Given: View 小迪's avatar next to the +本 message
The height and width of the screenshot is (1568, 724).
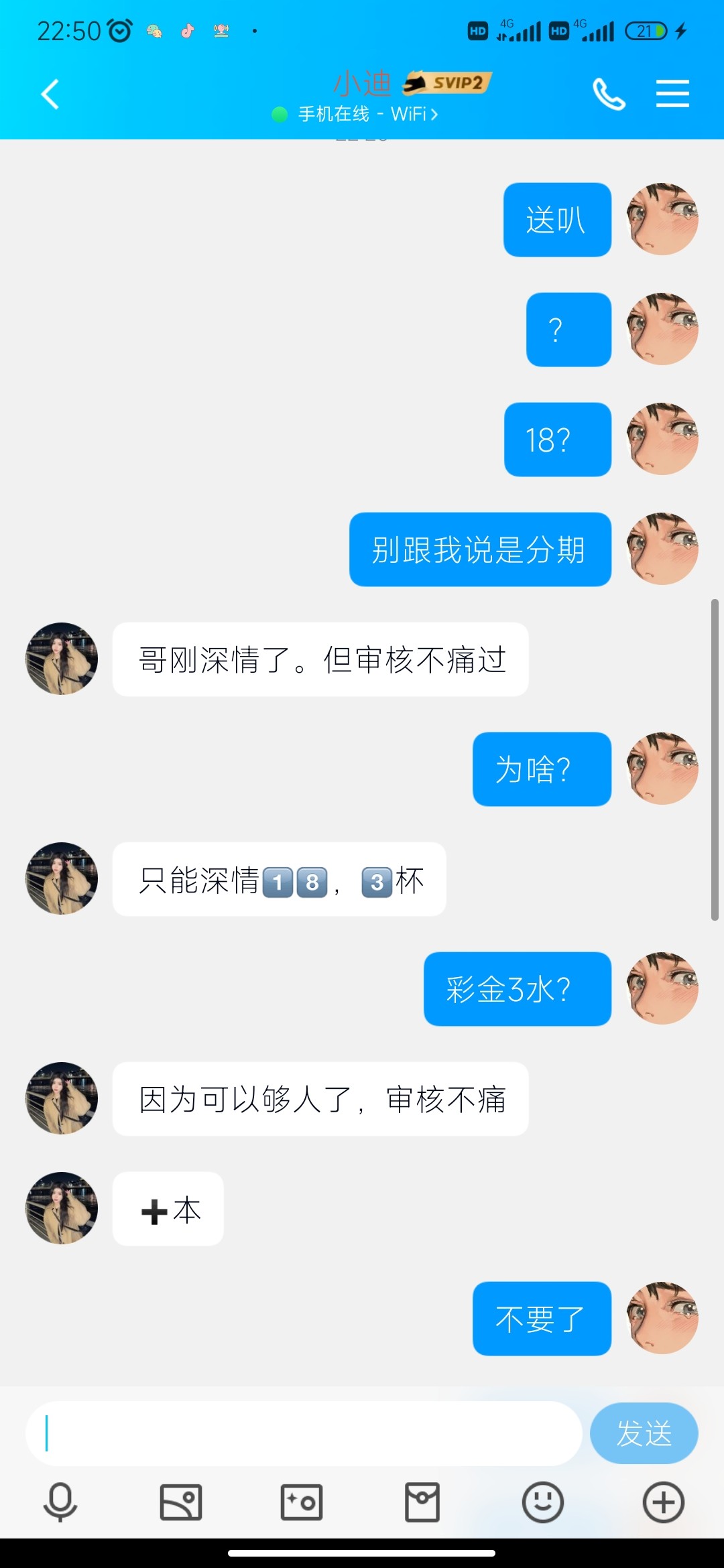Looking at the screenshot, I should tap(62, 1208).
